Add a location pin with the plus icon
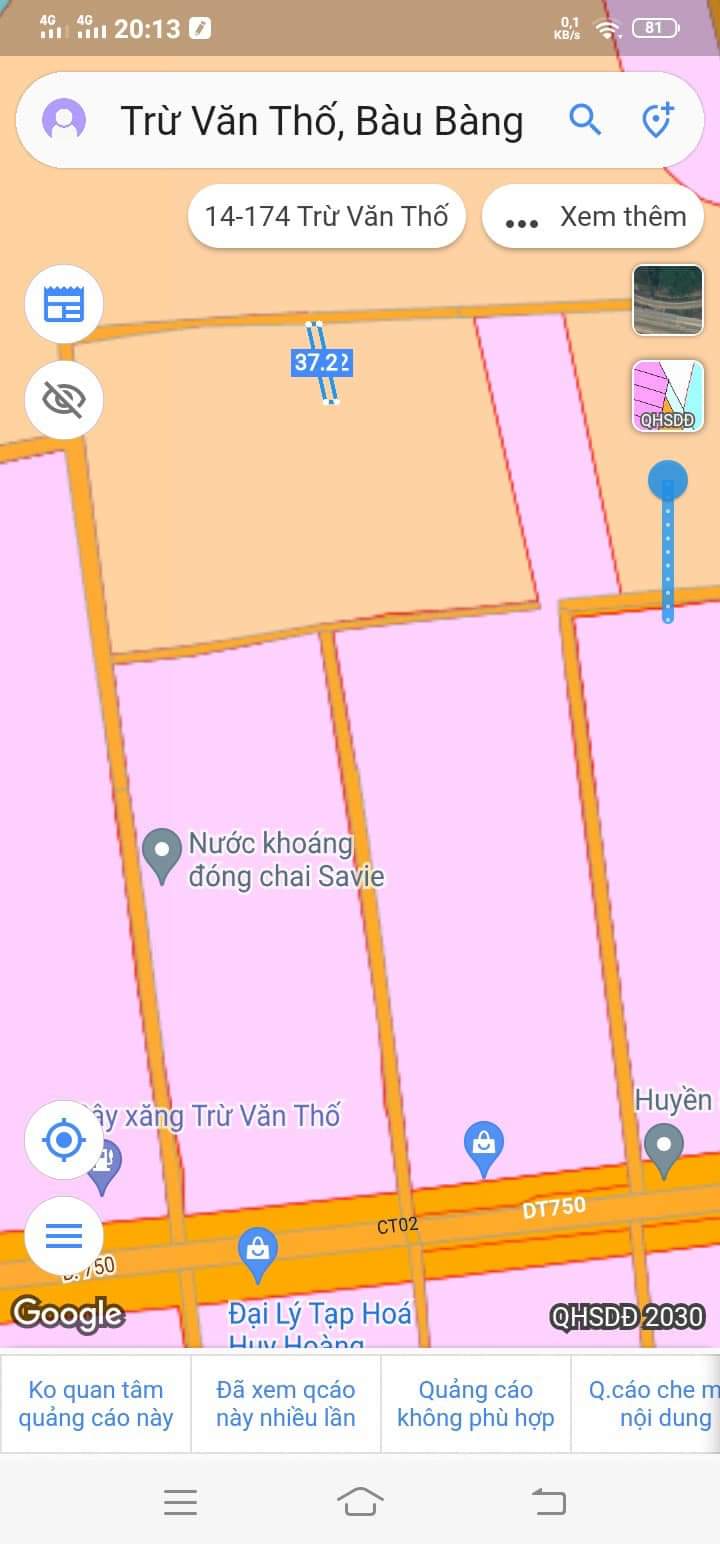 click(657, 120)
